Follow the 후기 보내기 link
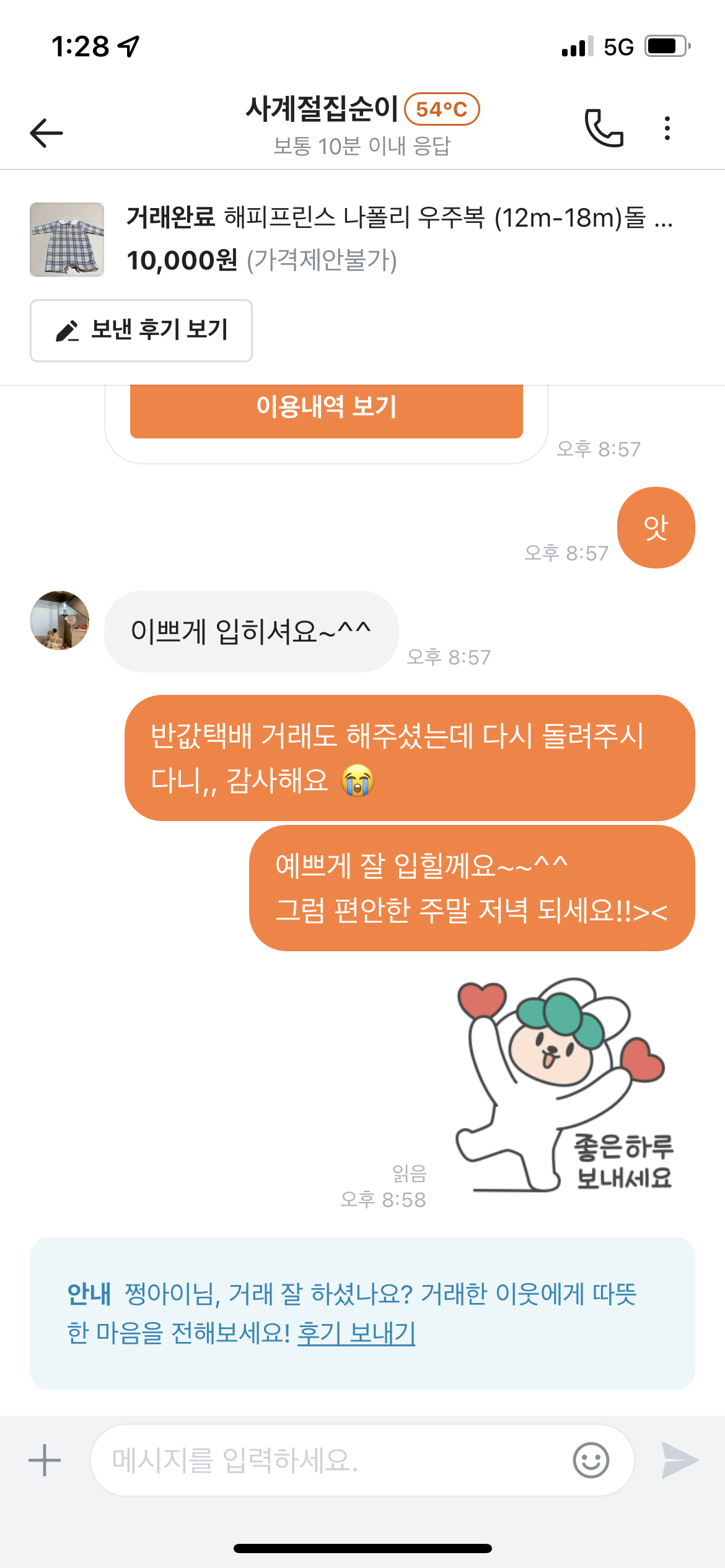 [x=356, y=1333]
